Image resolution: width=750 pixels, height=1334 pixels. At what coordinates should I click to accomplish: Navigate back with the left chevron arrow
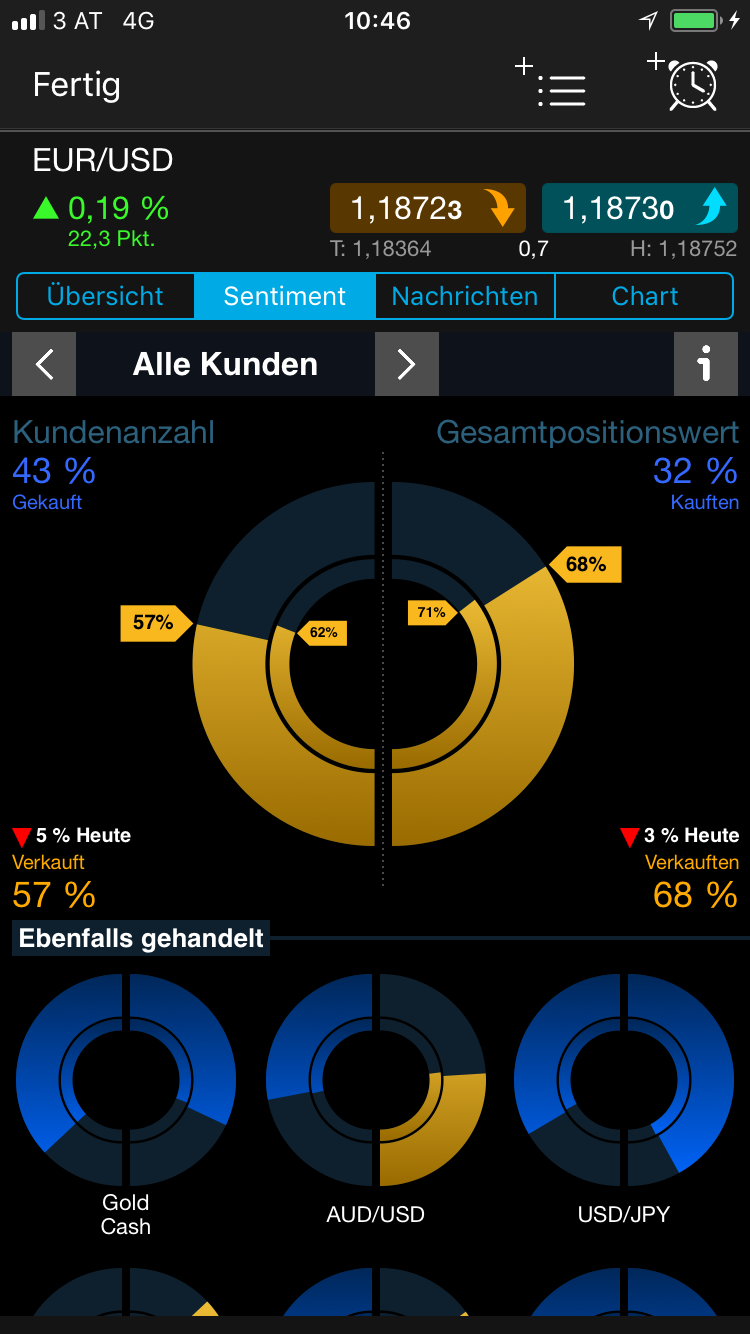tap(43, 364)
